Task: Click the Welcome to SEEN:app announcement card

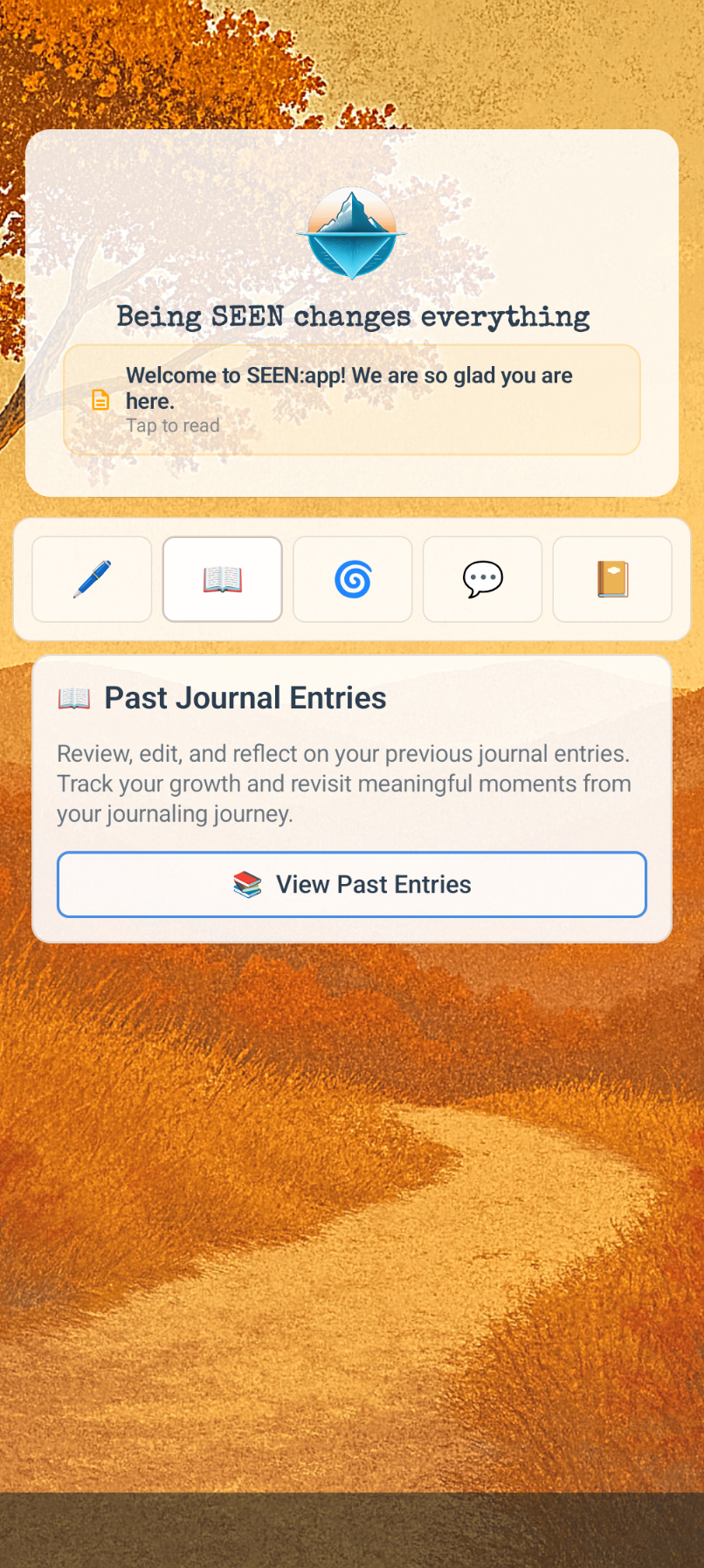Action: coord(352,399)
